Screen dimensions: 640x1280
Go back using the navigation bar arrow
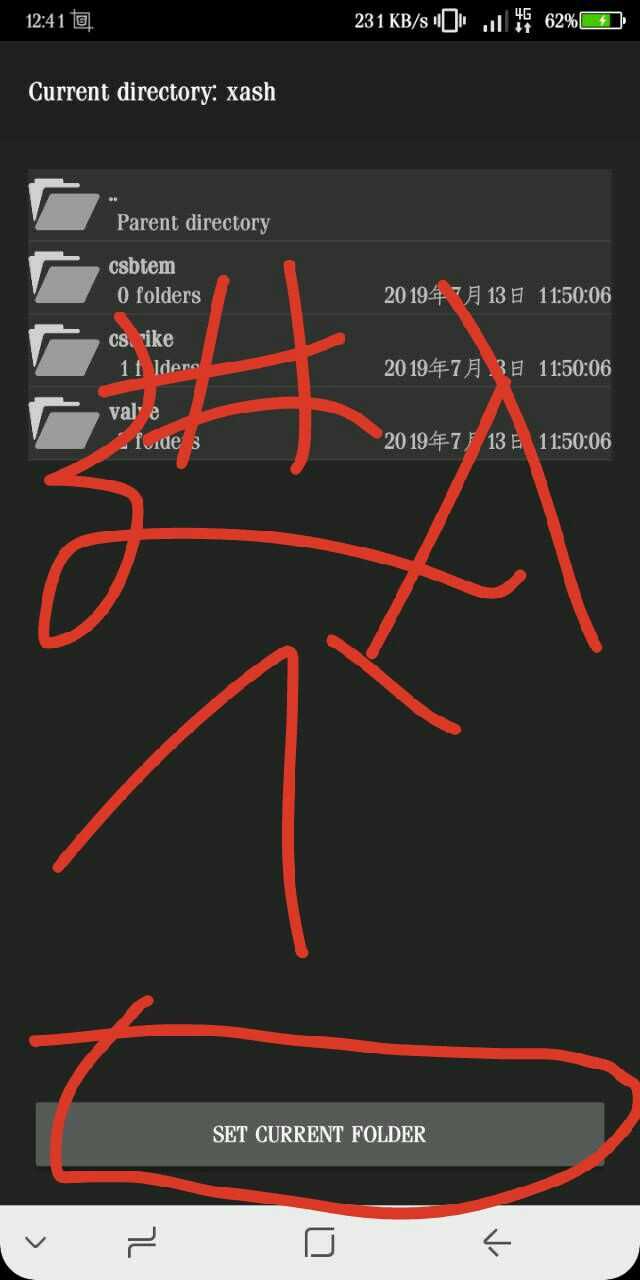coord(497,1243)
